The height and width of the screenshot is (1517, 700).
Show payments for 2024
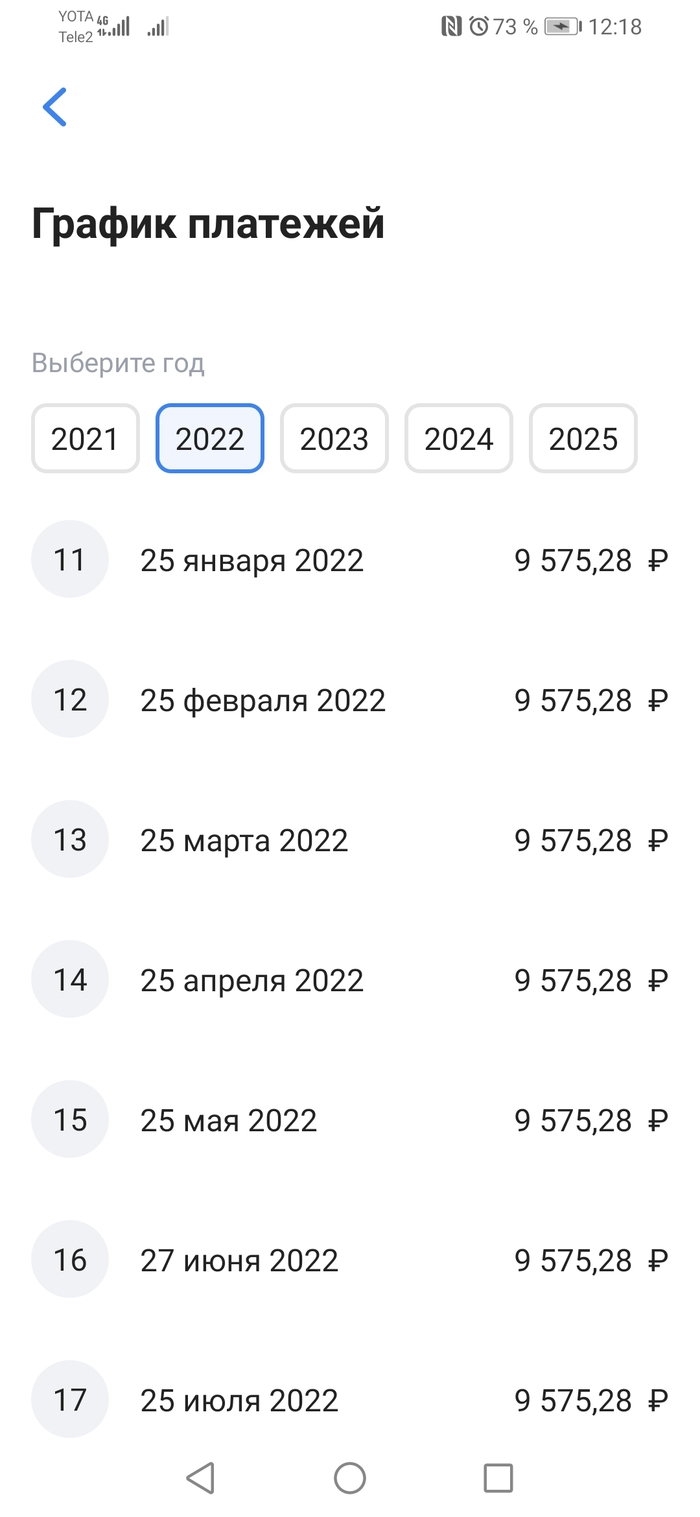coord(459,438)
